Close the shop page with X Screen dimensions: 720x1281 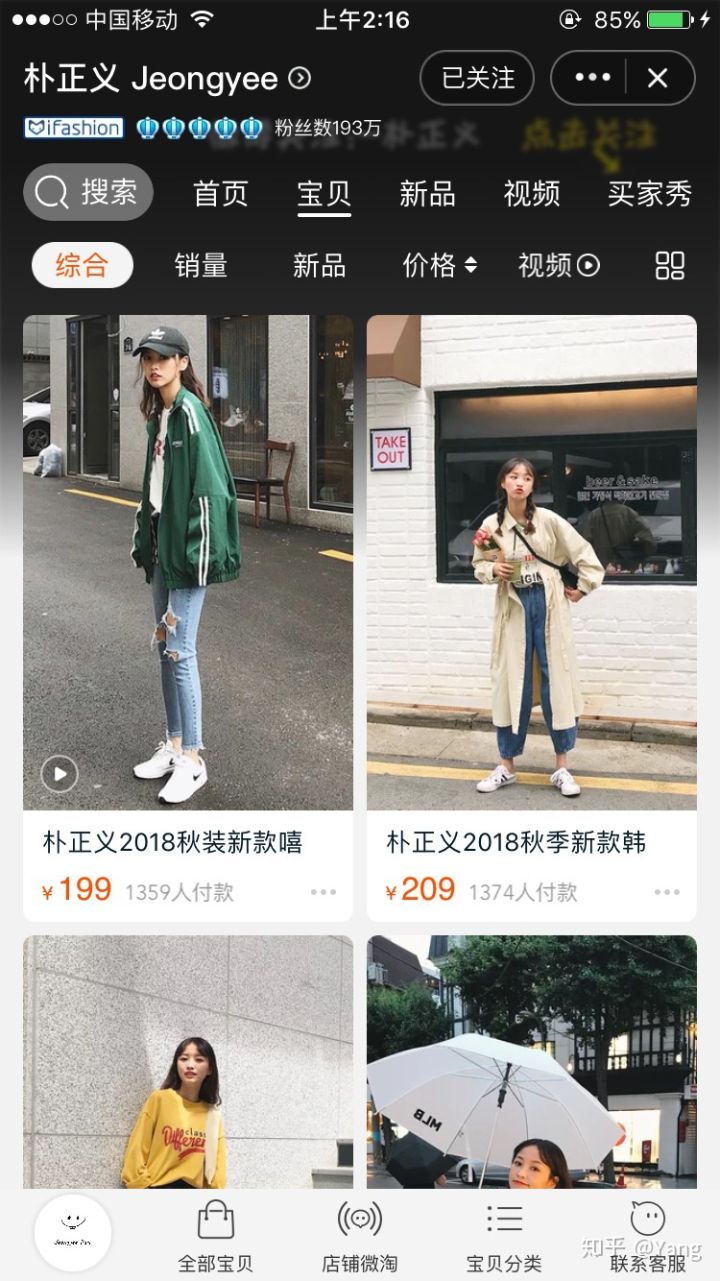click(658, 78)
